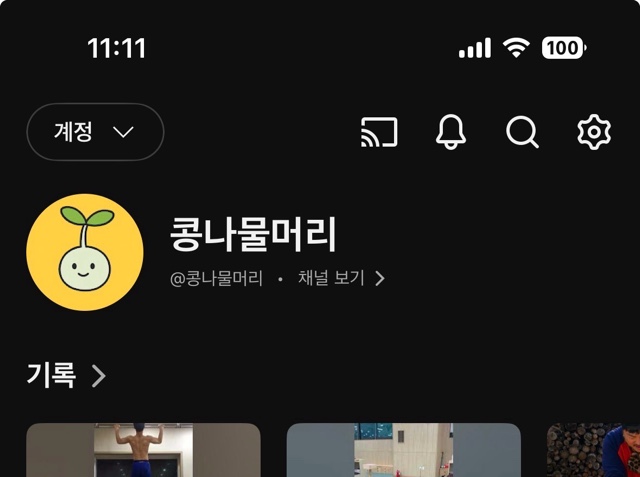This screenshot has width=640, height=477.
Task: Tap the 콩나물머리 profile avatar
Action: point(85,252)
